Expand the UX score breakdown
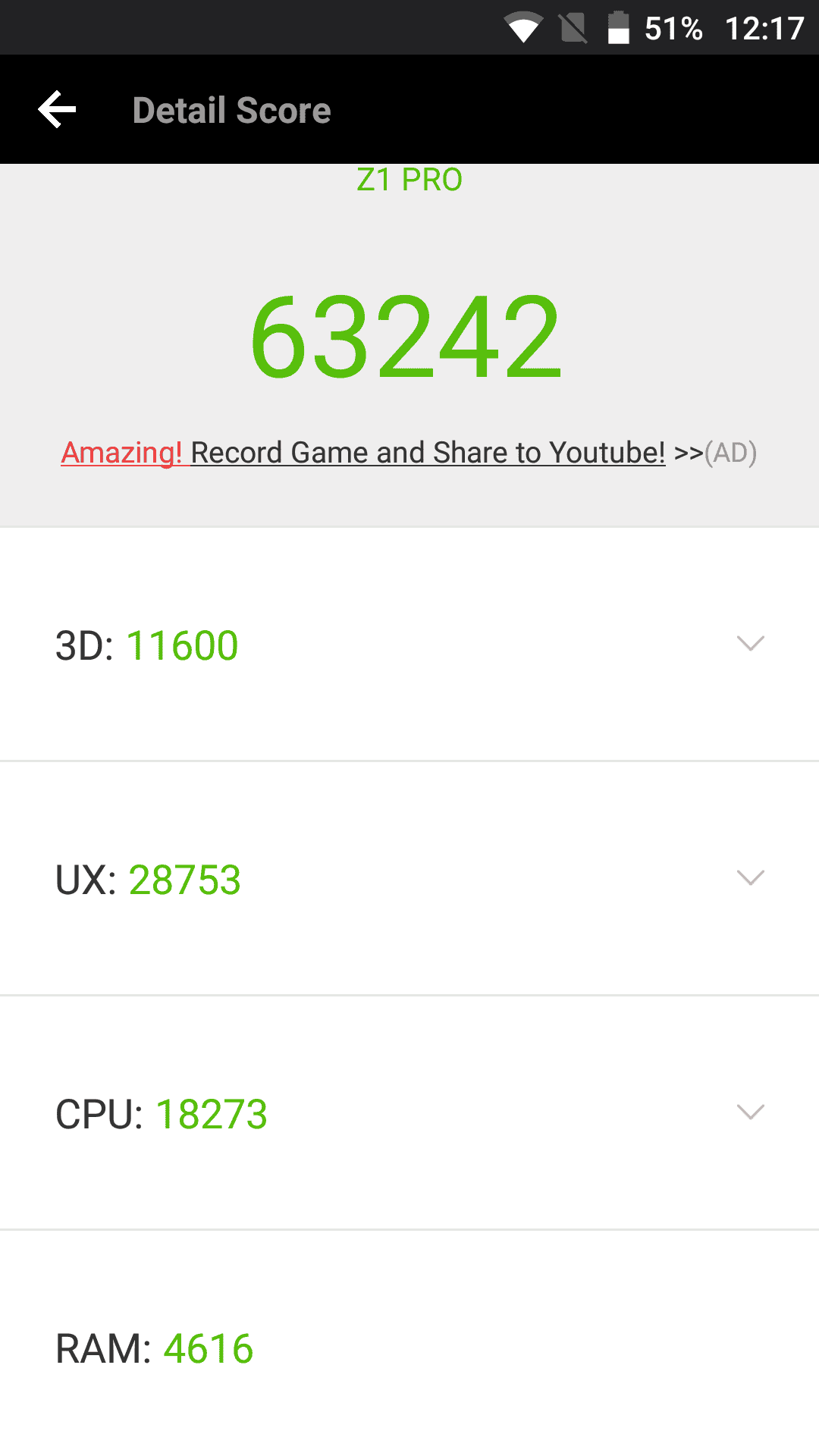This screenshot has height=1456, width=819. (409, 879)
